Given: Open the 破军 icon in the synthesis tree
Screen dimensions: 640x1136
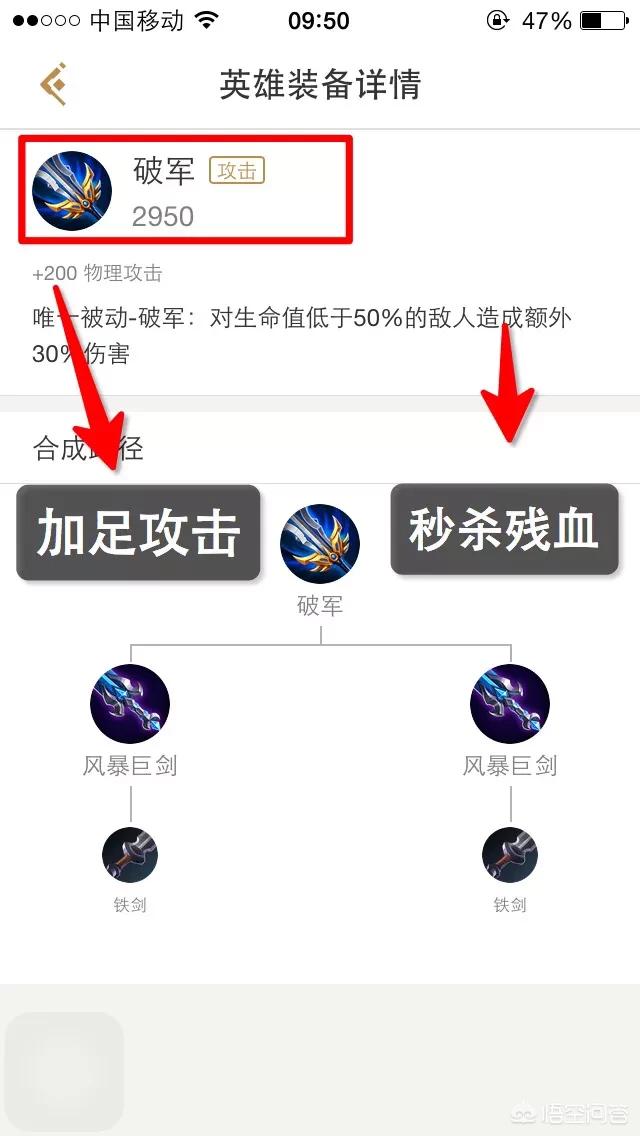Looking at the screenshot, I should click(320, 544).
